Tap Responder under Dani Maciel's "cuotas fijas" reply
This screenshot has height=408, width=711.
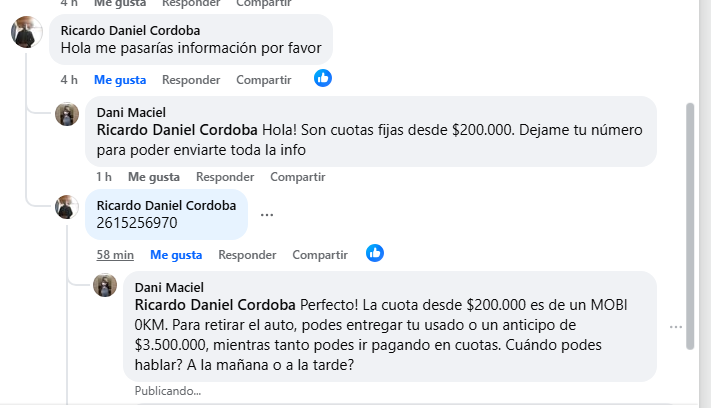[x=225, y=177]
